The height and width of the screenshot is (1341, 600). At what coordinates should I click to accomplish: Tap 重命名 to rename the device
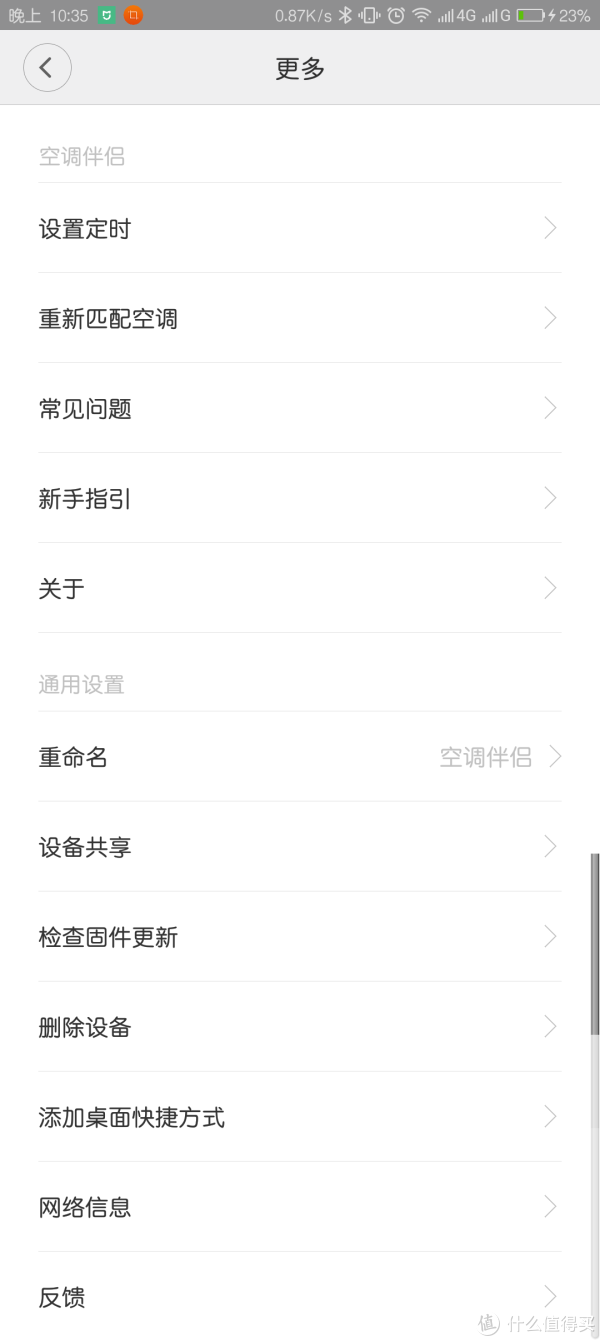pos(300,757)
